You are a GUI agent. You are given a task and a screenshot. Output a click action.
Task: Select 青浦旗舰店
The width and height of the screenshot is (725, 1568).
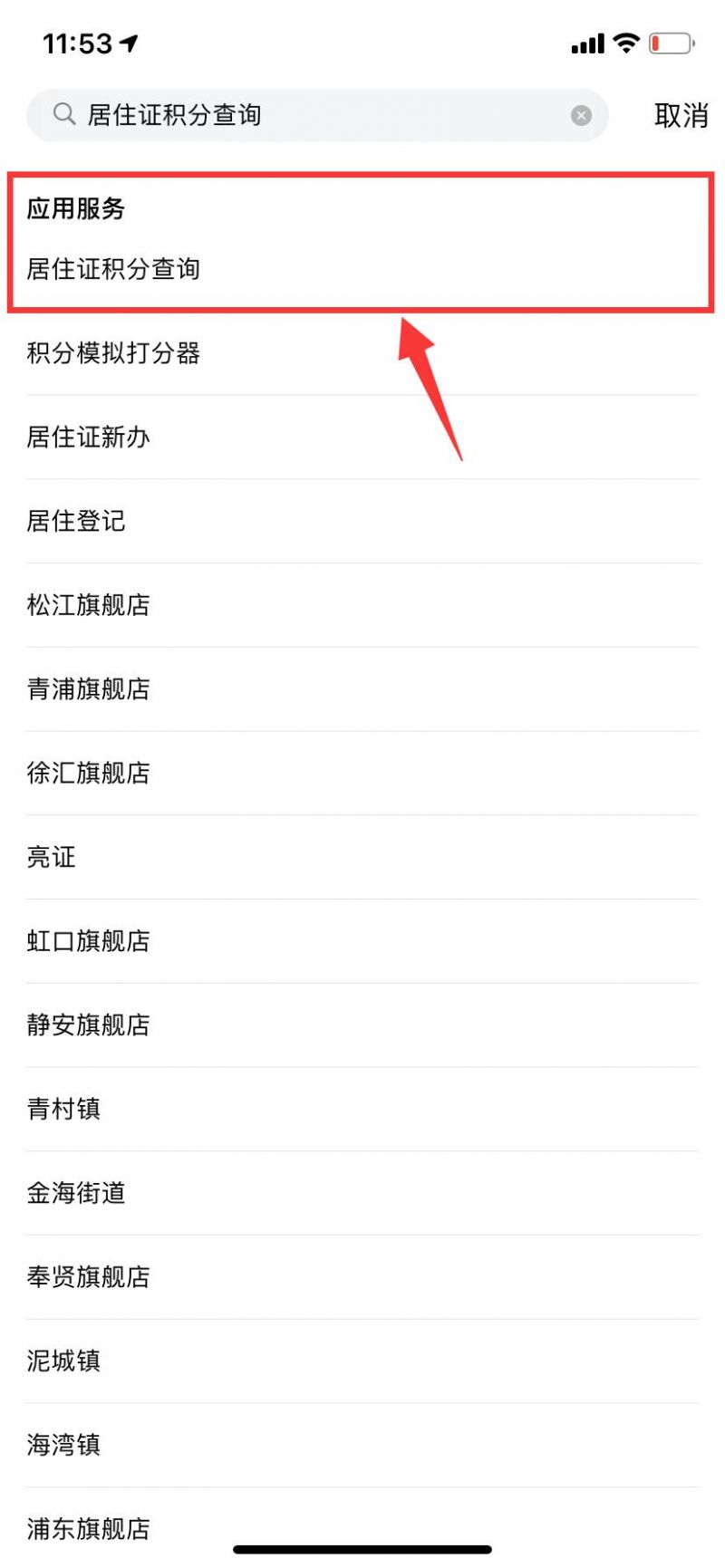click(362, 689)
